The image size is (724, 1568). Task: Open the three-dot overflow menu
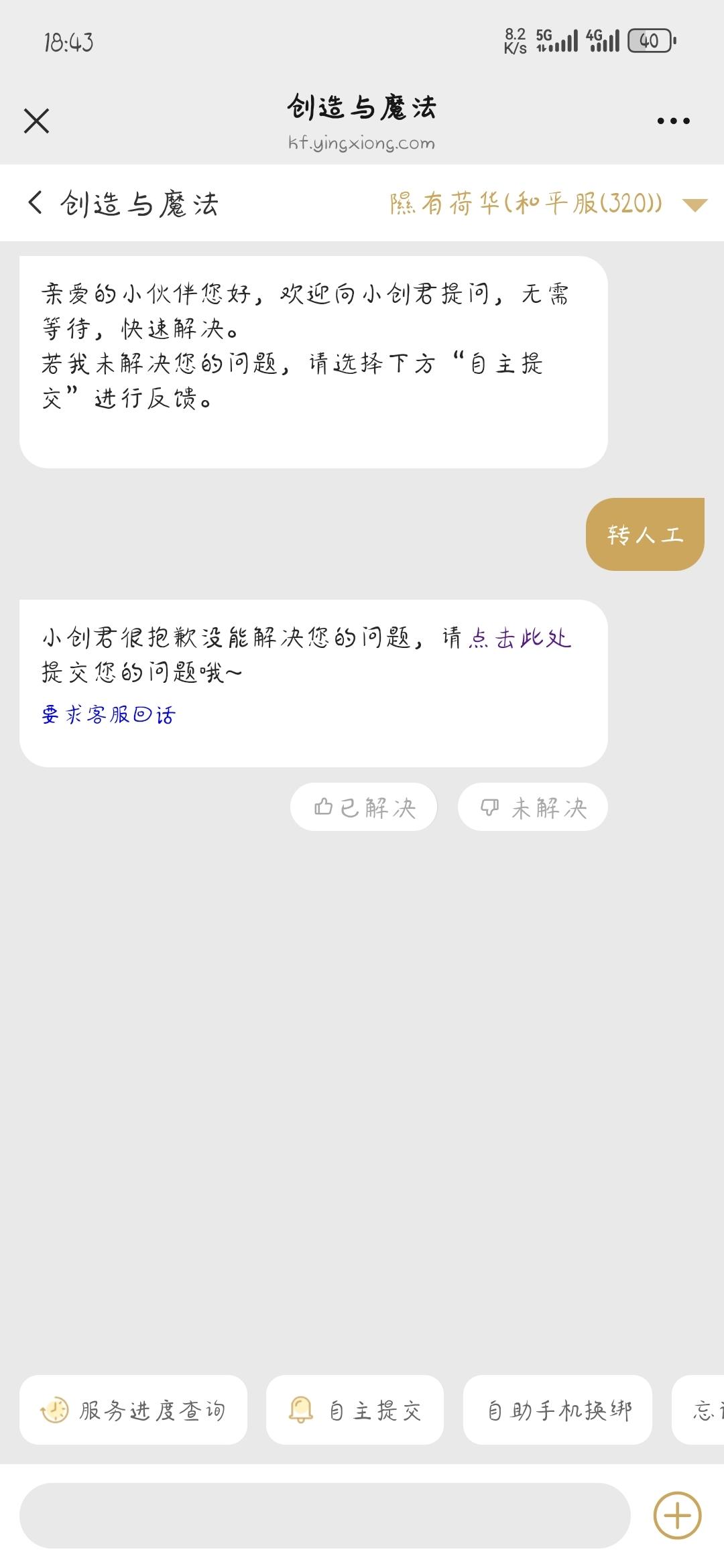click(673, 121)
